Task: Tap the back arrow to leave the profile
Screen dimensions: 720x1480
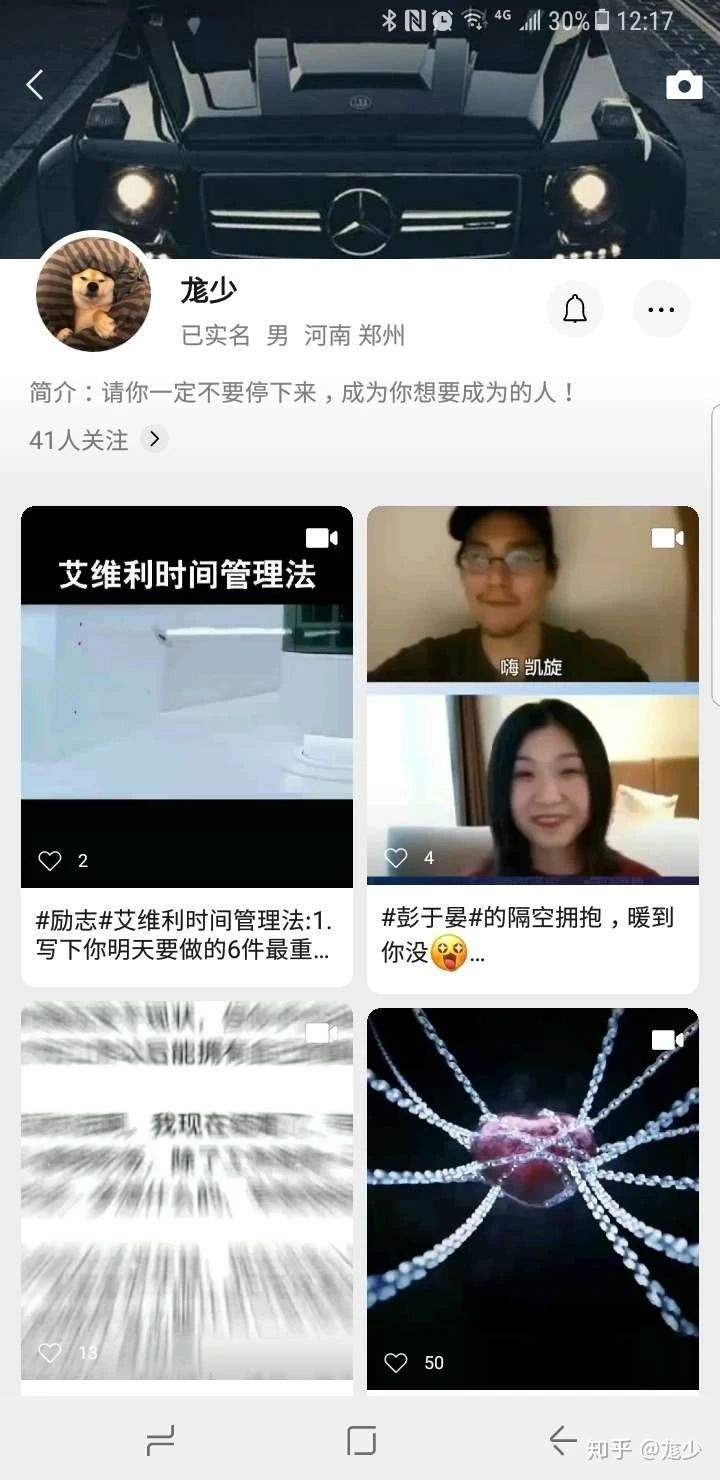Action: click(35, 85)
